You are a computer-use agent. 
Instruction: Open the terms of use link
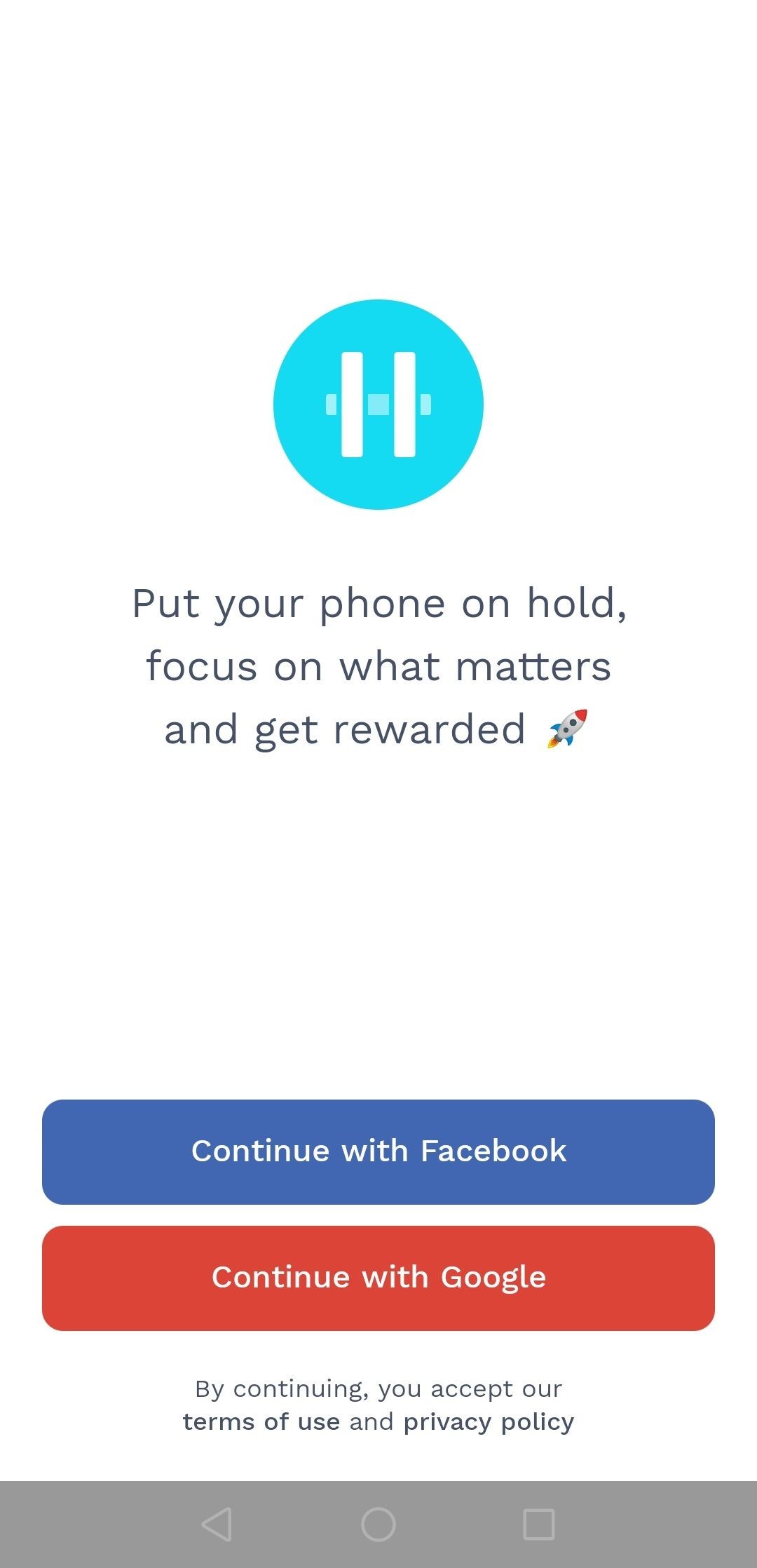261,1421
